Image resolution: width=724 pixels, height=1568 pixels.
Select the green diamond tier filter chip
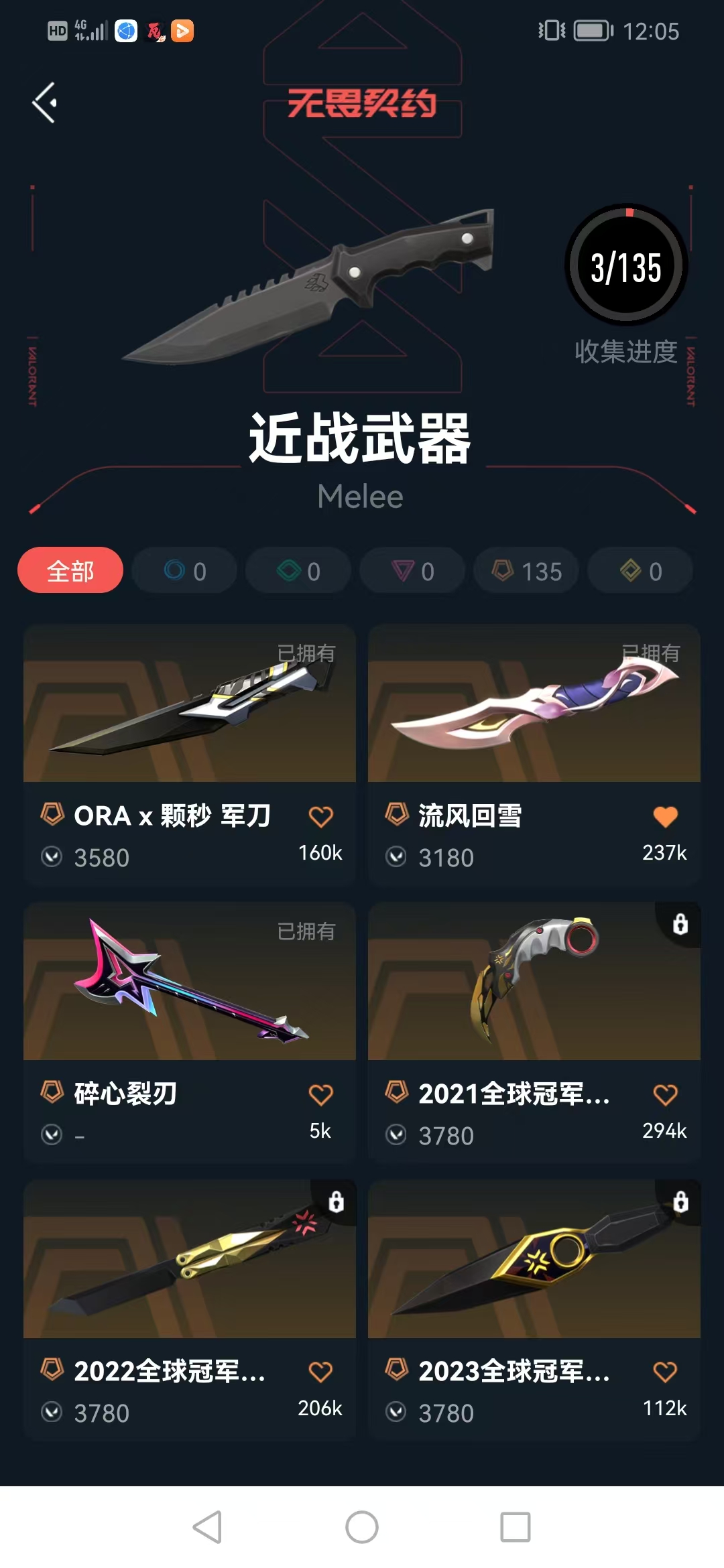(298, 571)
